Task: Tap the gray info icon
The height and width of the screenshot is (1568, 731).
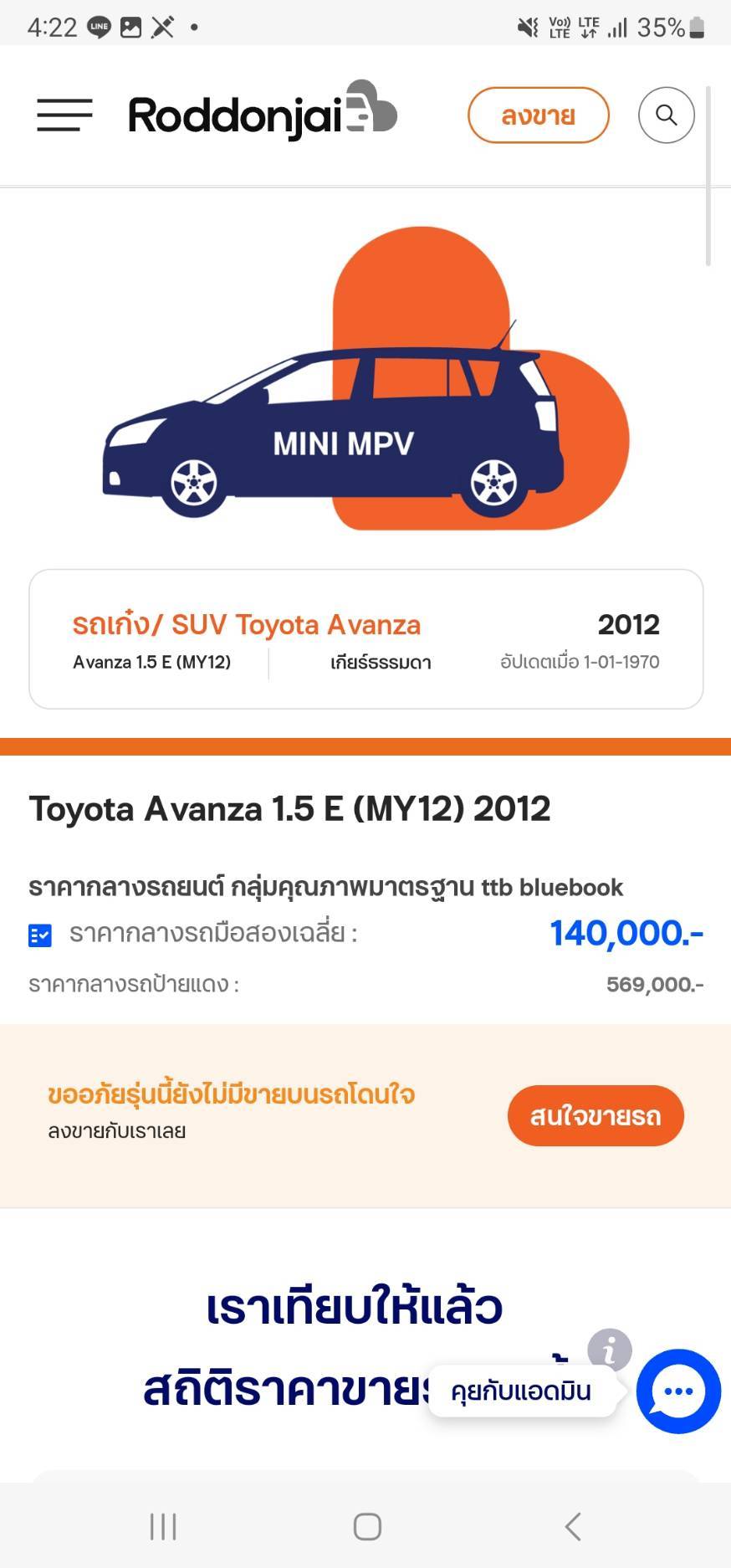Action: point(609,1348)
